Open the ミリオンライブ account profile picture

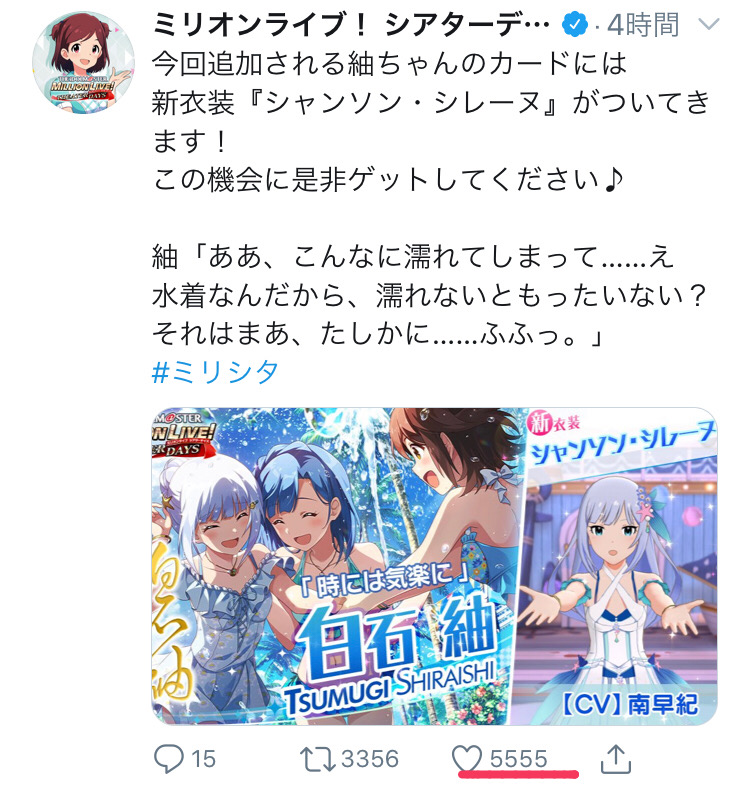[x=83, y=68]
